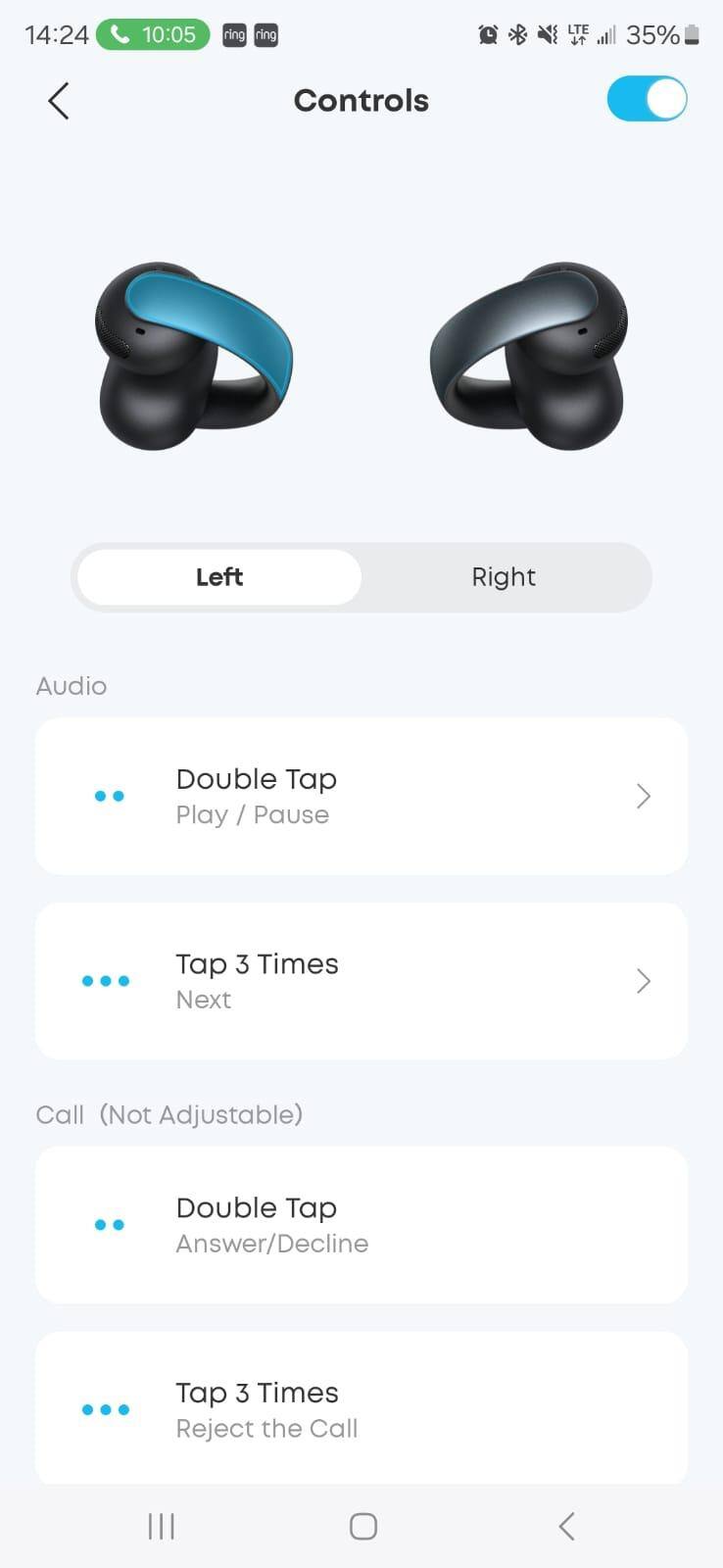Return to the call from status bar pill
This screenshot has height=1568, width=723.
coord(152,35)
